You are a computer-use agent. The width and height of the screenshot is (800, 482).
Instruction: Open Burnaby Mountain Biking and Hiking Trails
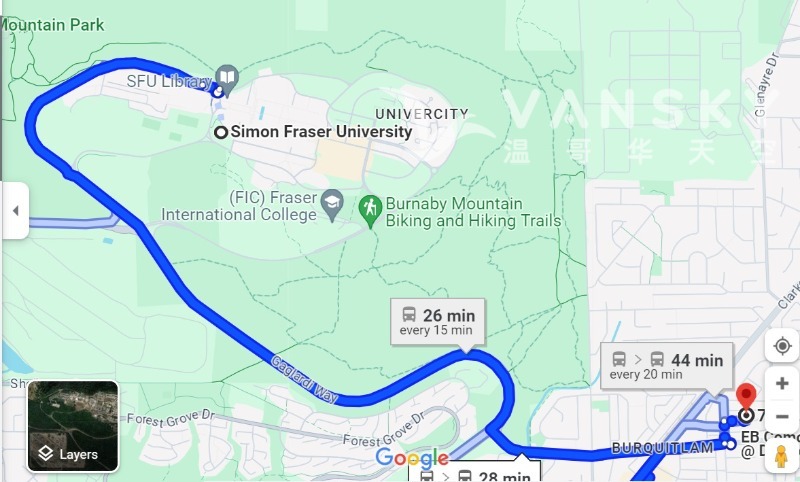pos(371,208)
